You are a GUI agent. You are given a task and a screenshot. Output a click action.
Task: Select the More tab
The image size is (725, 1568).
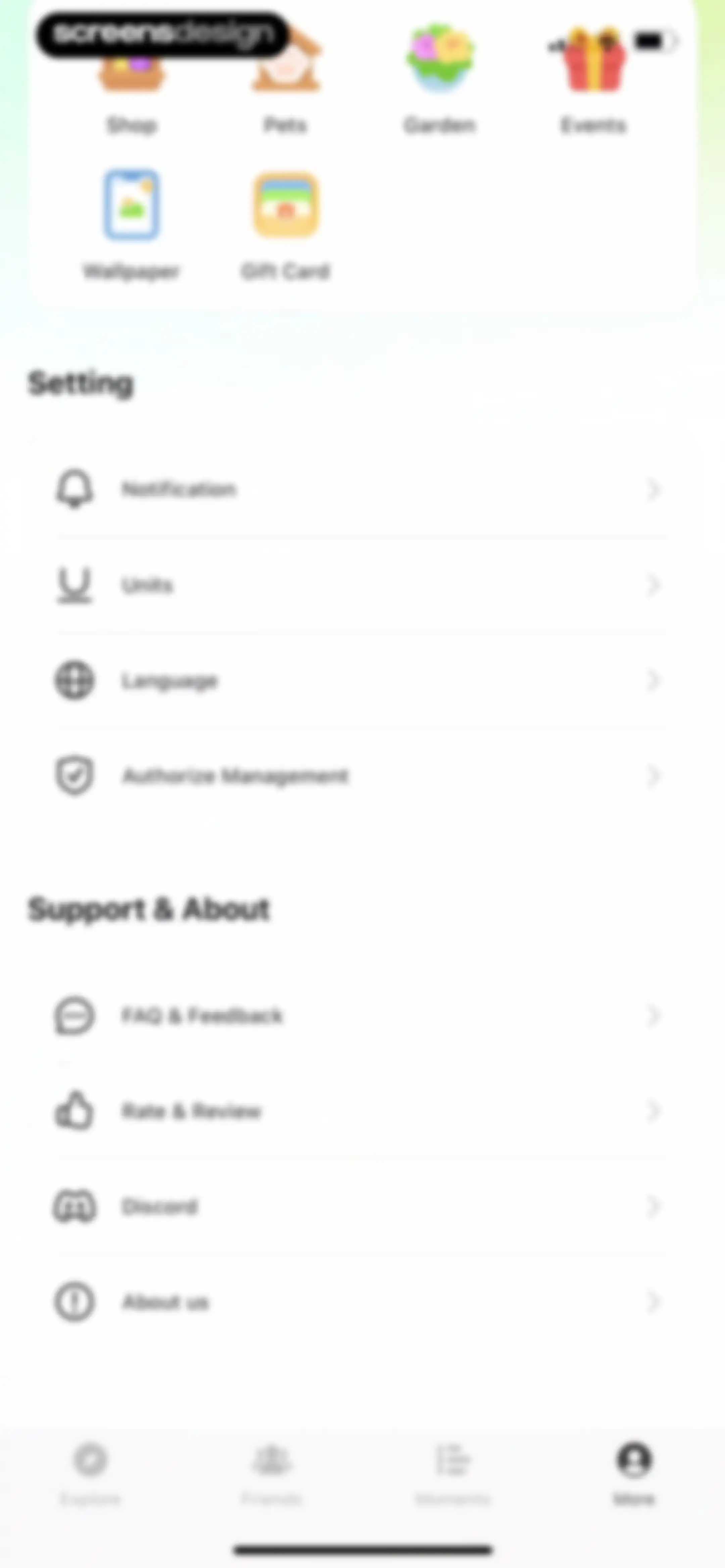pos(634,1473)
